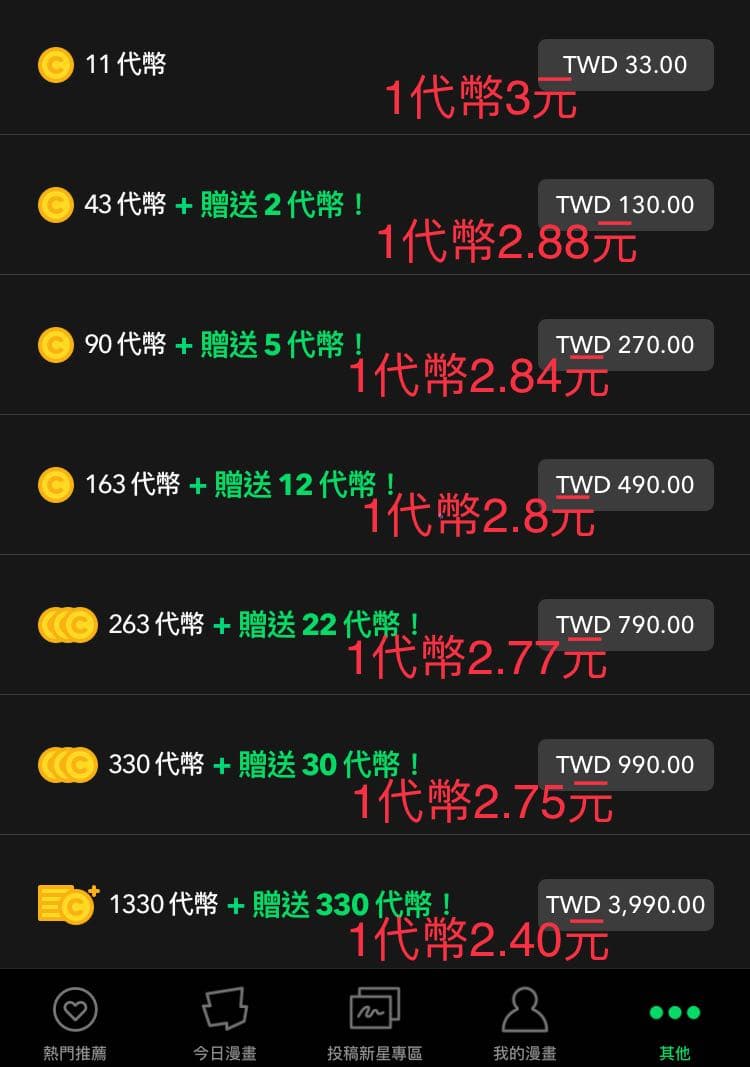Buy the 43 代幣 package via TWD 130.00
The width and height of the screenshot is (750, 1067).
626,204
